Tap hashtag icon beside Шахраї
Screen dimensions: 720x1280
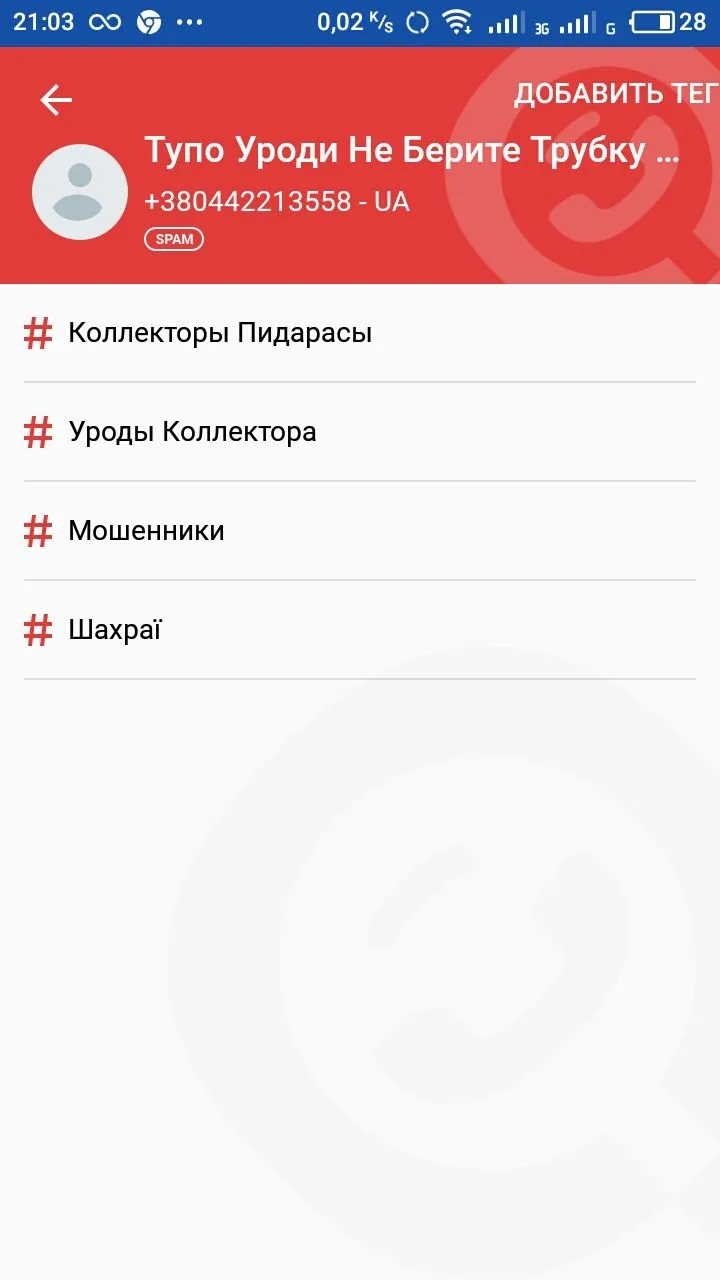pyautogui.click(x=37, y=630)
